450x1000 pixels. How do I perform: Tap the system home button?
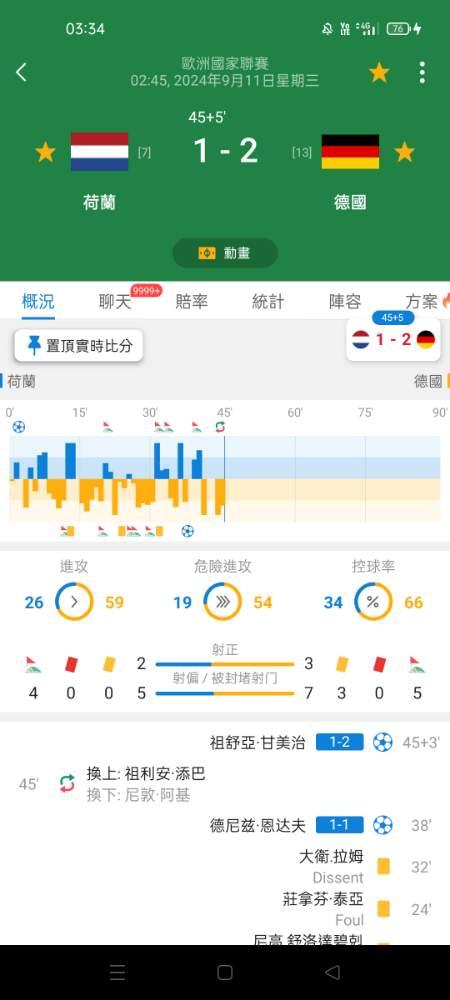[x=225, y=972]
